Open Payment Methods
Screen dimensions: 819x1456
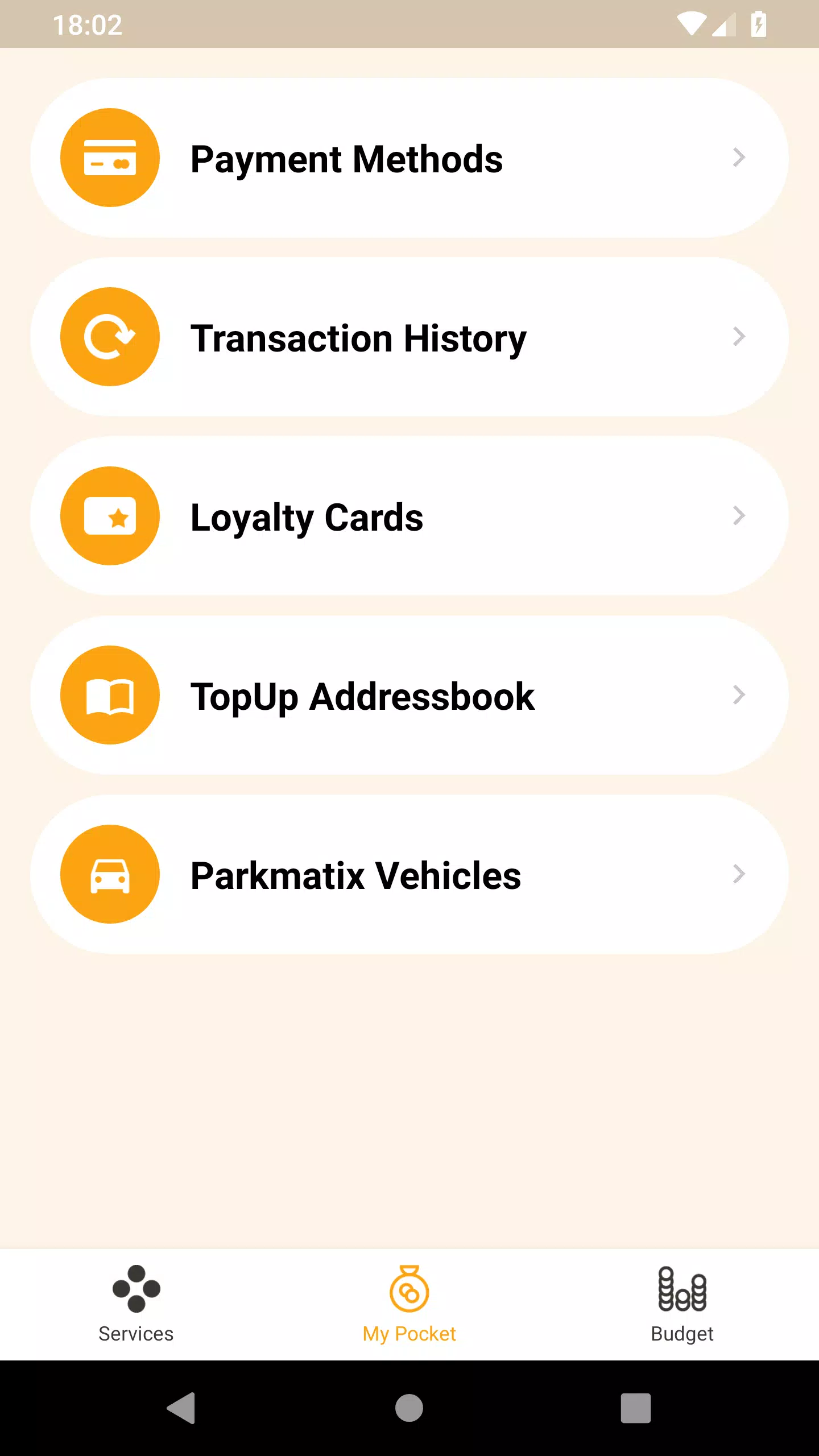409,158
